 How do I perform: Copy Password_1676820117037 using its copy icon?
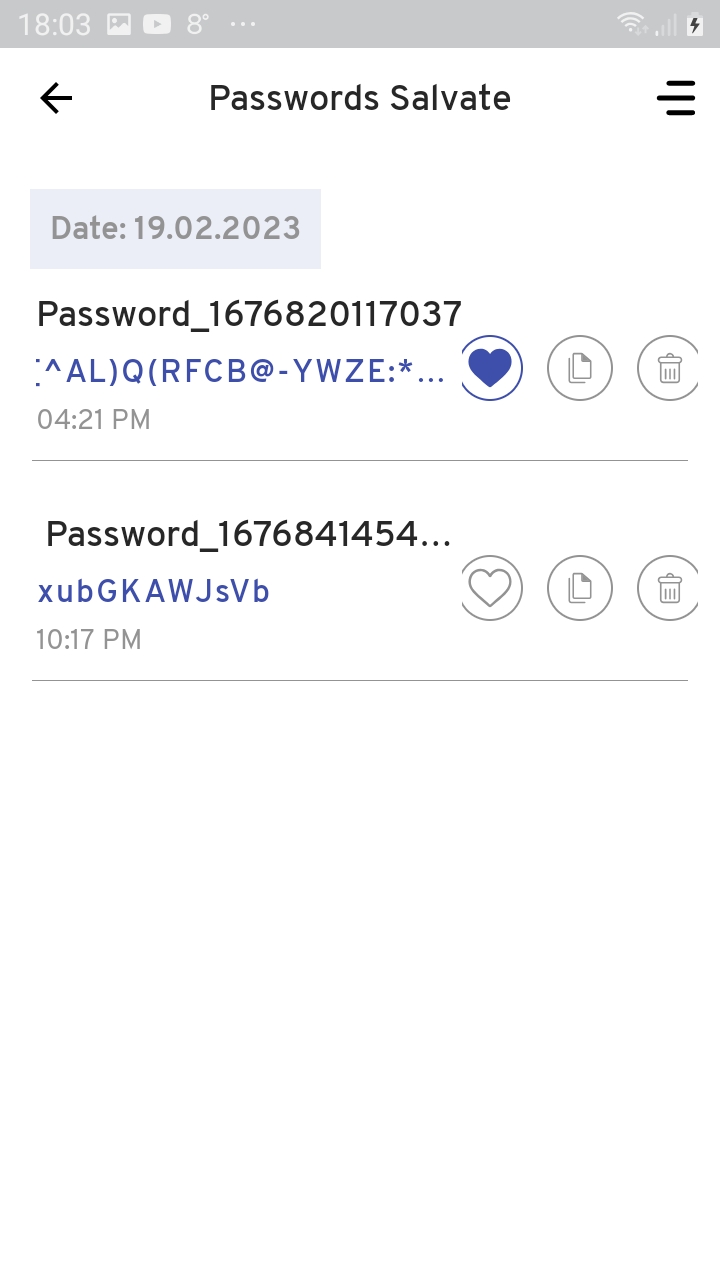click(x=580, y=368)
